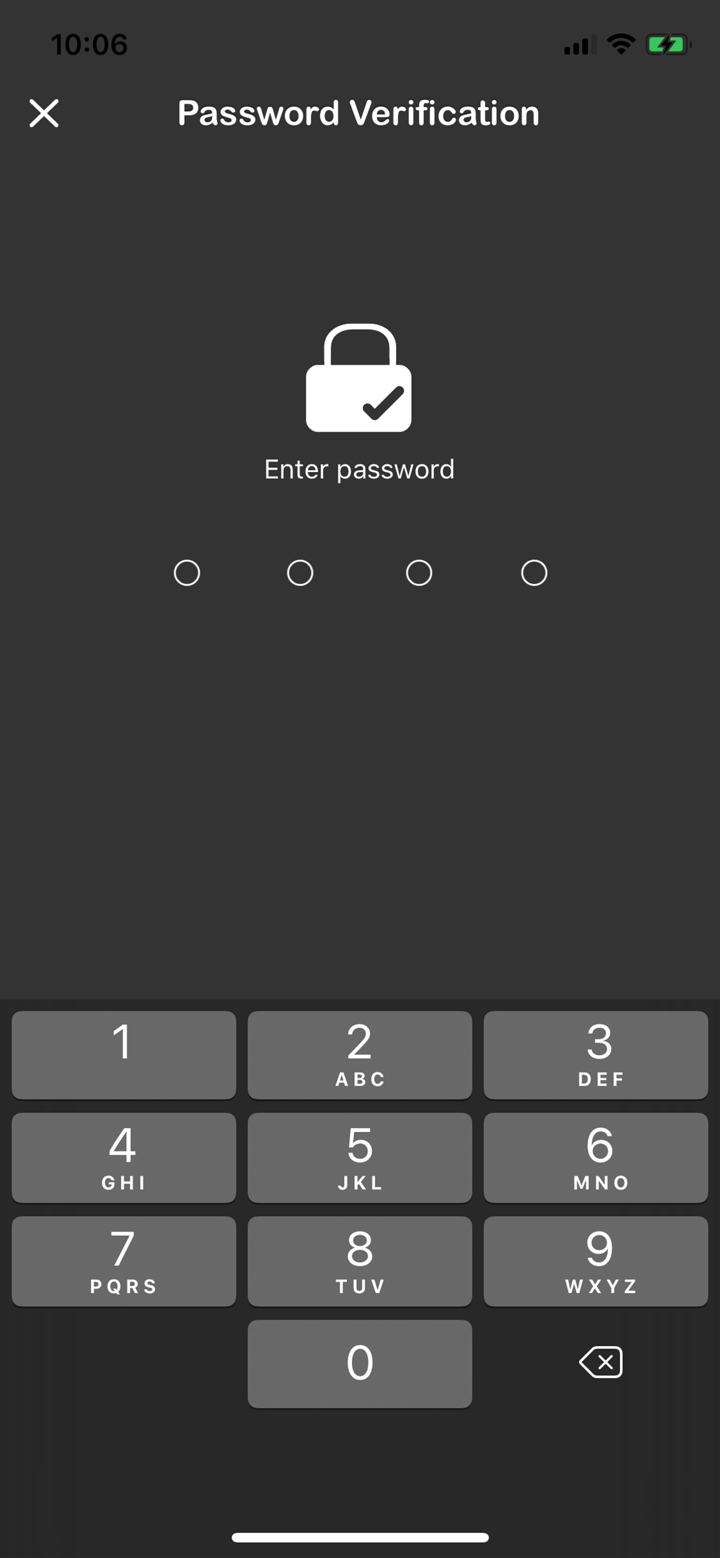
Task: Click the battery charging indicator
Action: 668,44
